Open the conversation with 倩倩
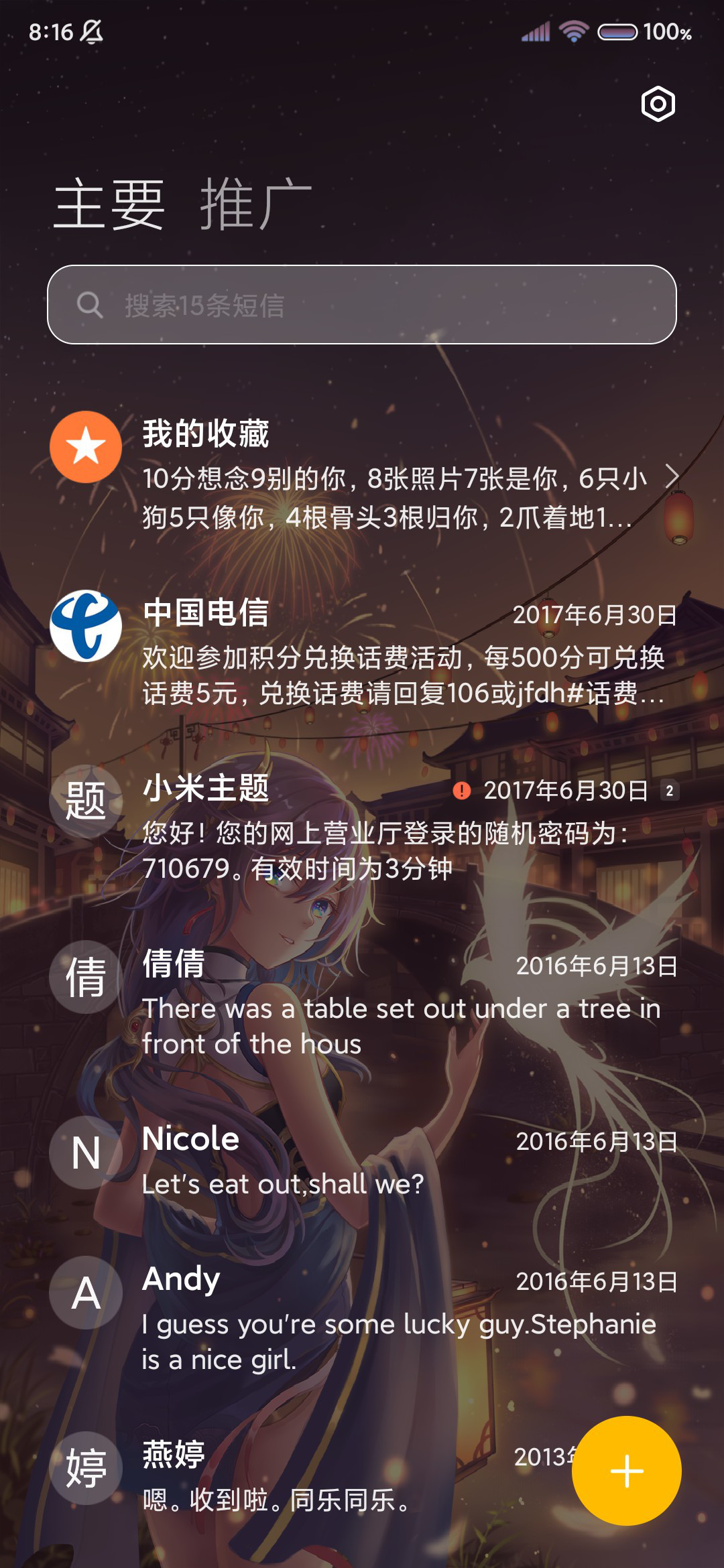The width and height of the screenshot is (724, 1568). 362,1002
